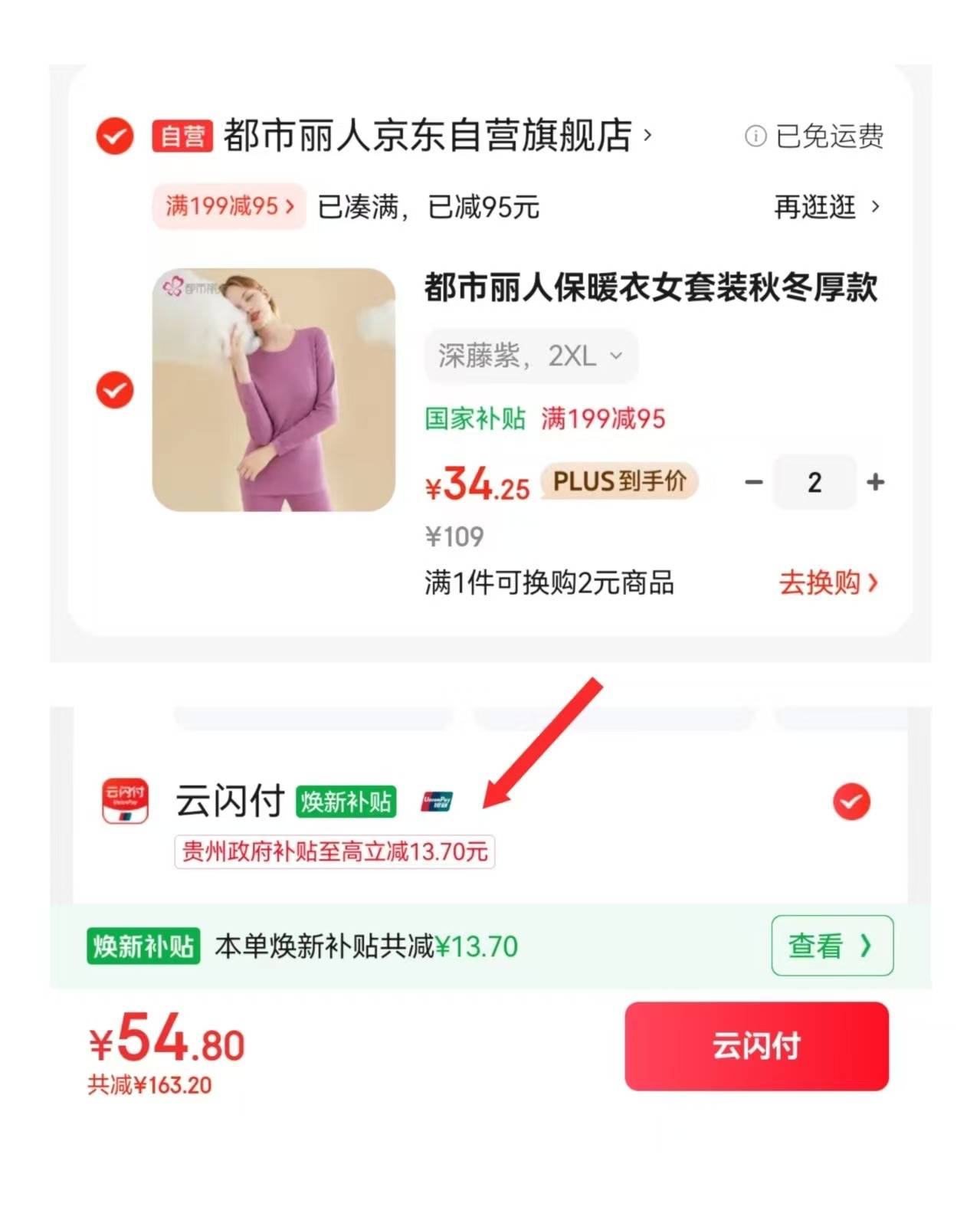Uncheck the 都市丽人京东自营旗舰店 store checkbox
This screenshot has width=980, height=1207.
click(115, 137)
